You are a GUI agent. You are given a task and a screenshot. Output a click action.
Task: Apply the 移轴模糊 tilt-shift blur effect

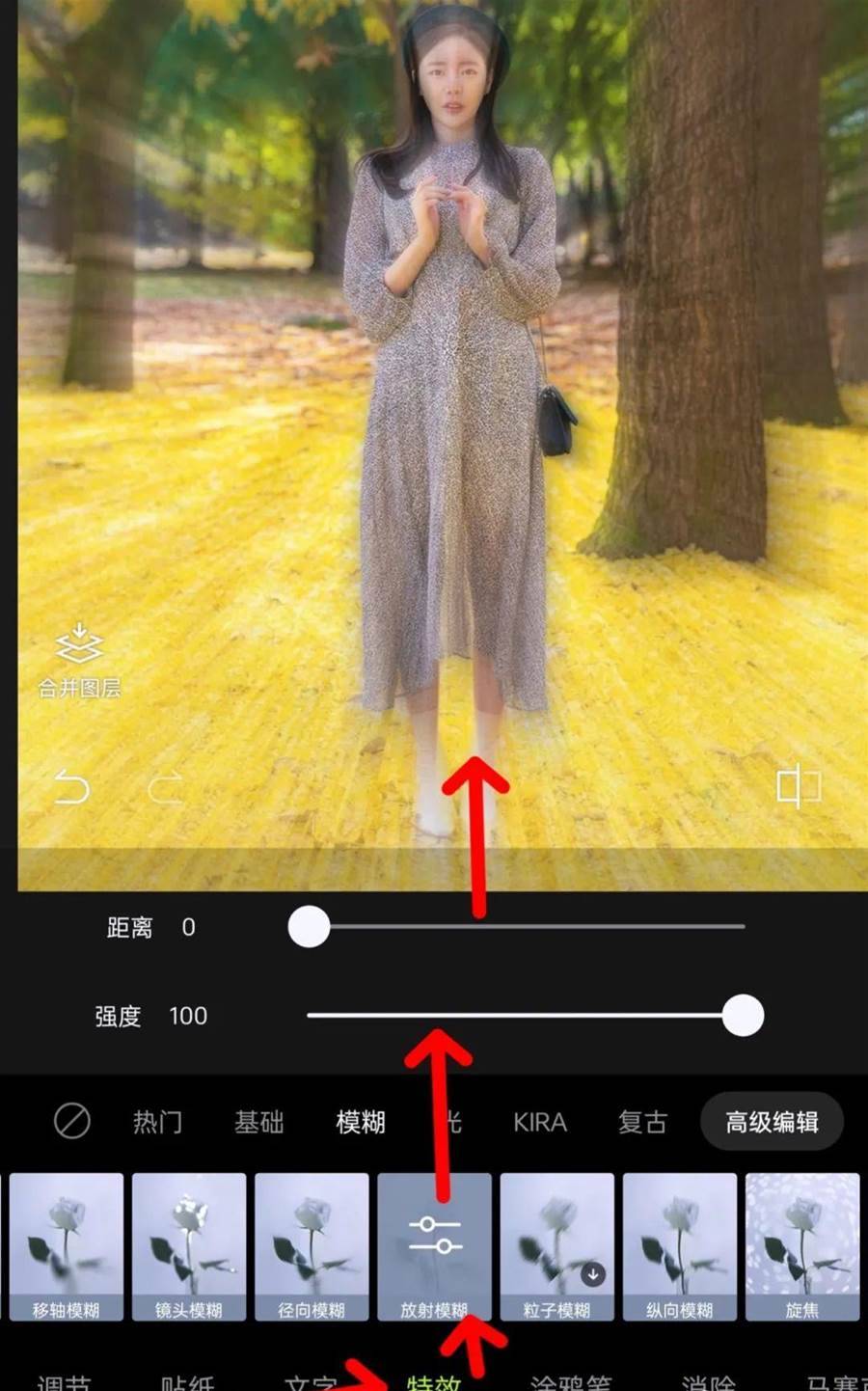point(66,1244)
